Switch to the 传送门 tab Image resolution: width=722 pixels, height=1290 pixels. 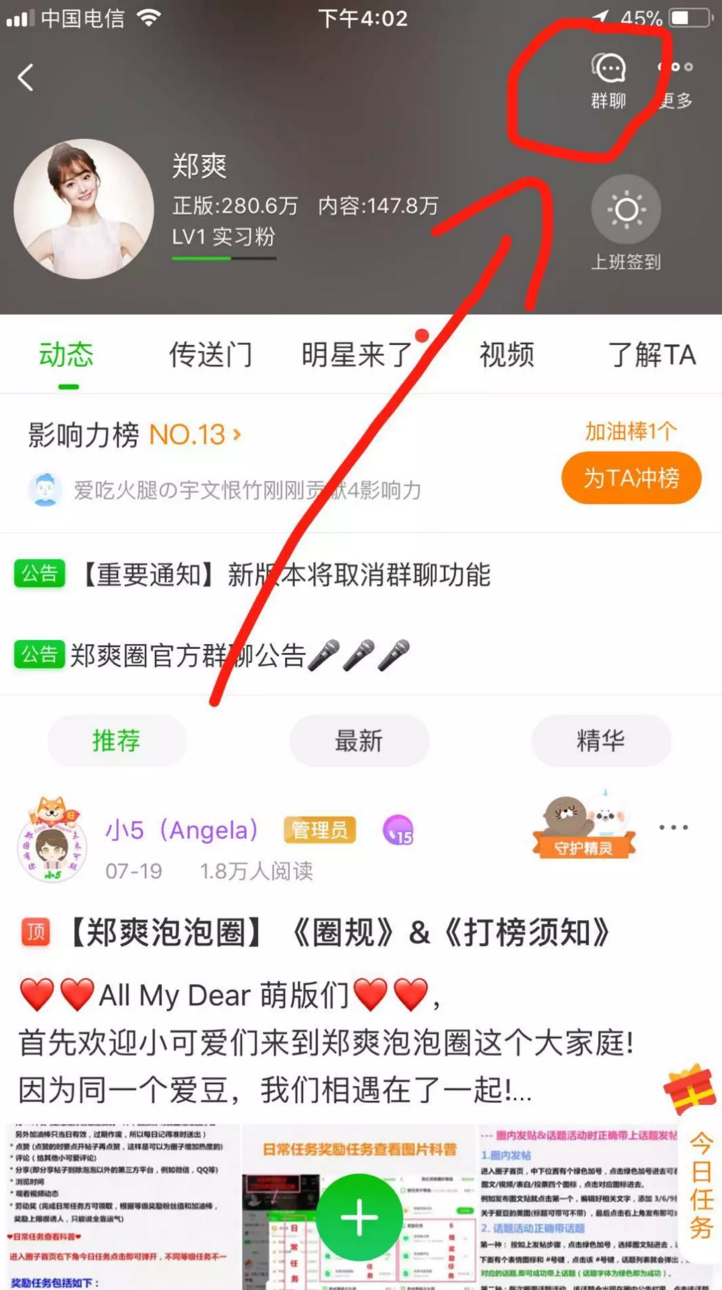pos(210,354)
